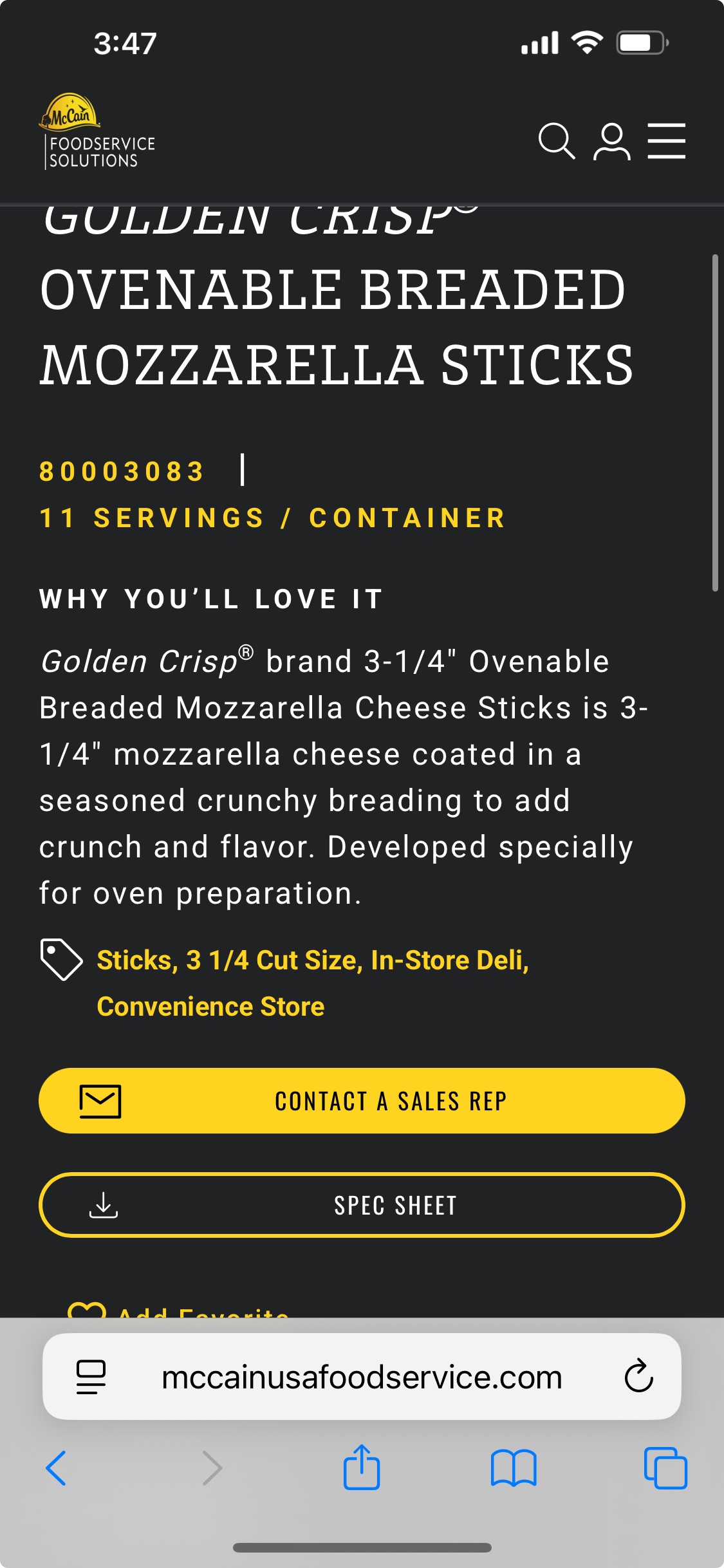The height and width of the screenshot is (1568, 724).
Task: Open the Convenience Store tag link
Action: (210, 1007)
